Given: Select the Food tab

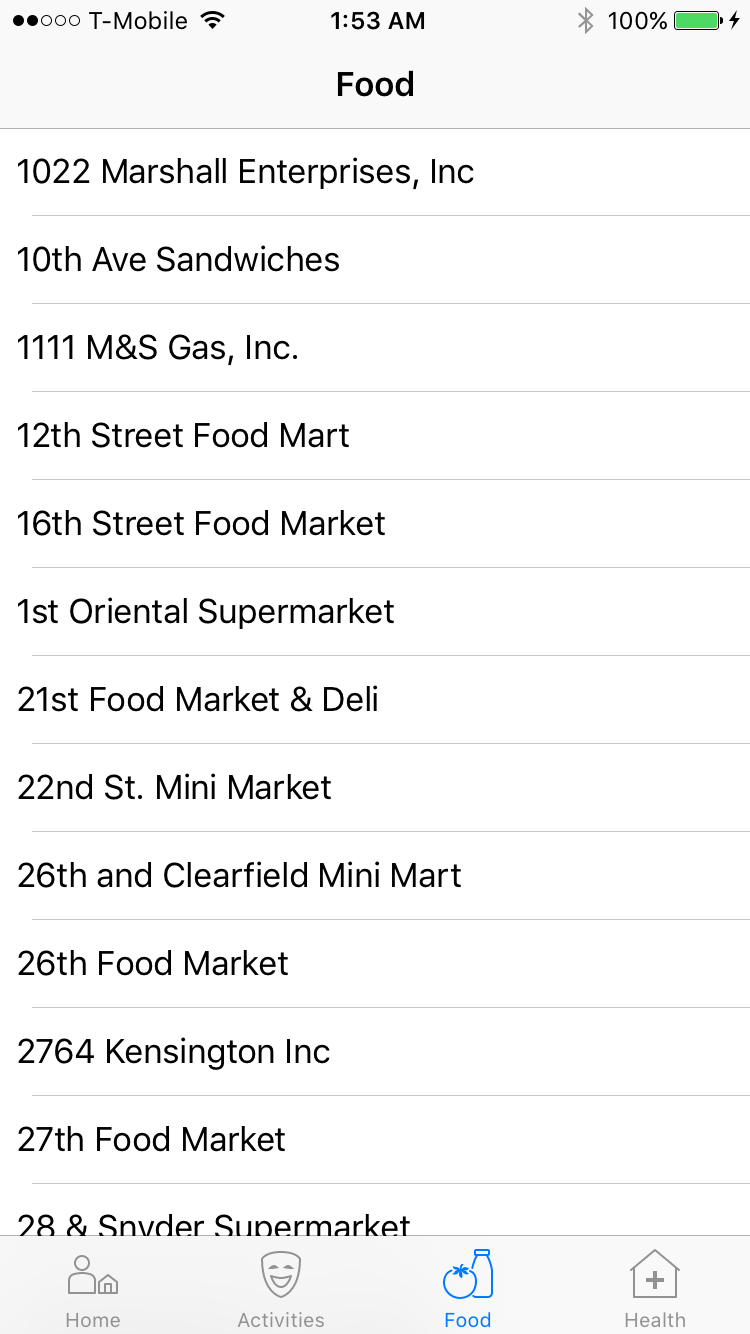Looking at the screenshot, I should click(x=468, y=1288).
